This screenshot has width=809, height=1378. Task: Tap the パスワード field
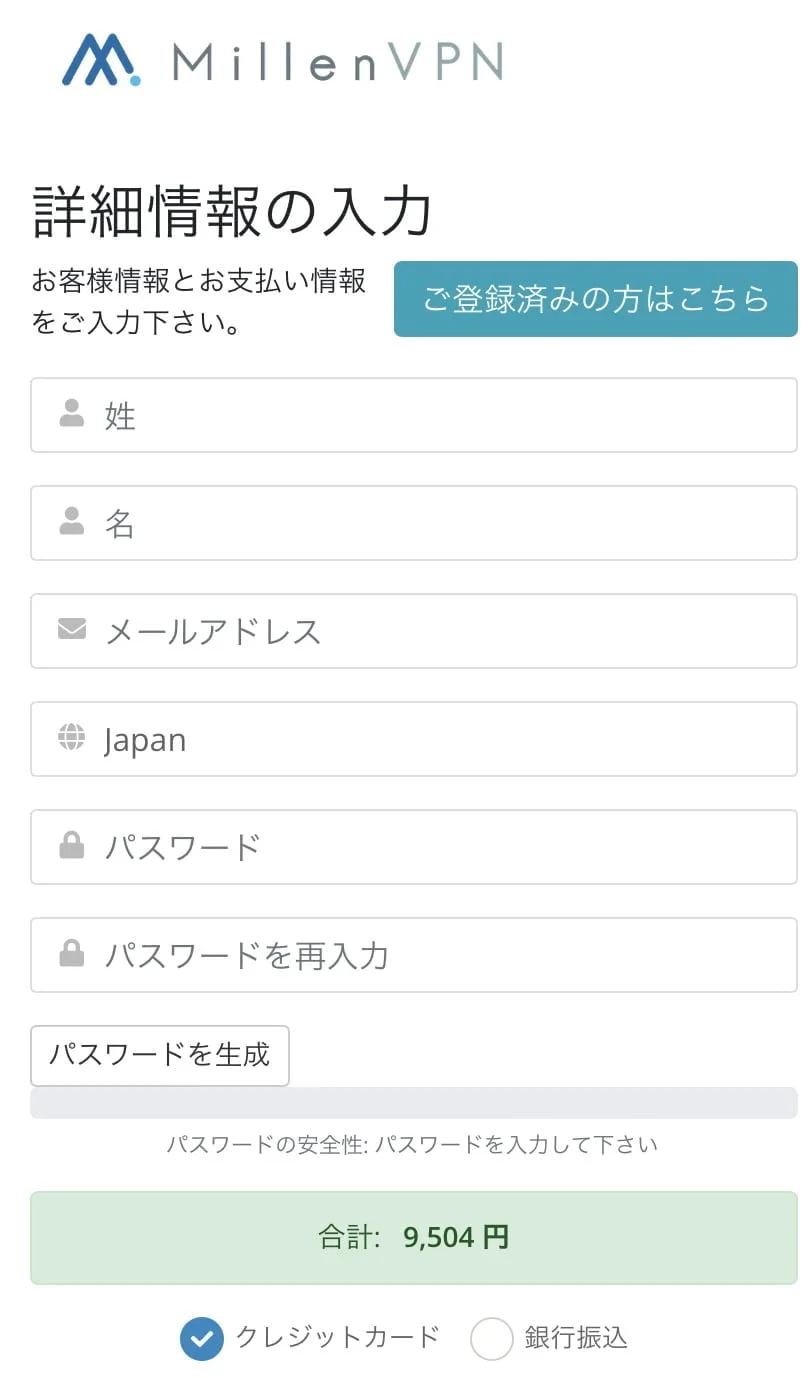414,847
